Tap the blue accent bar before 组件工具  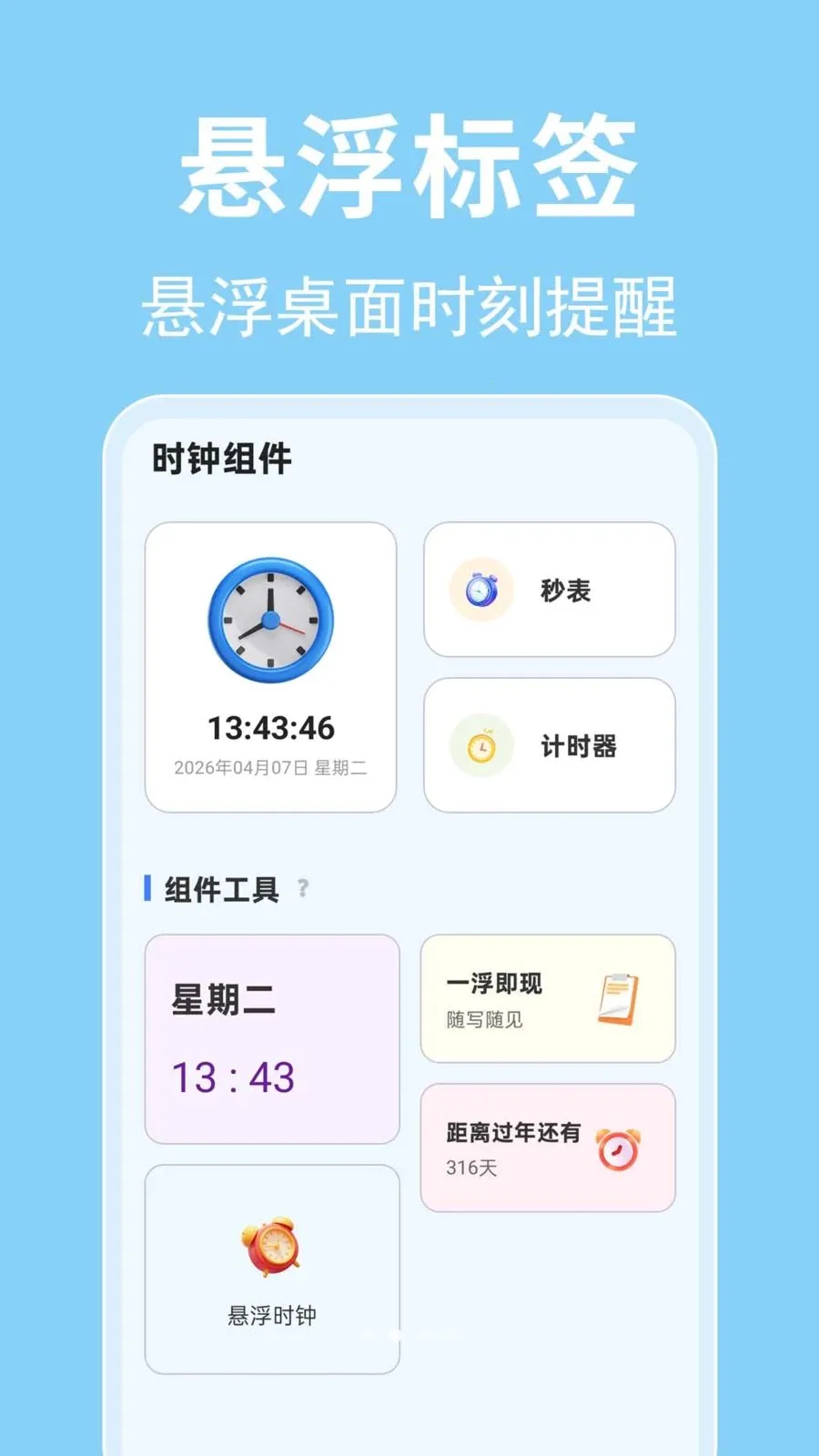[148, 889]
